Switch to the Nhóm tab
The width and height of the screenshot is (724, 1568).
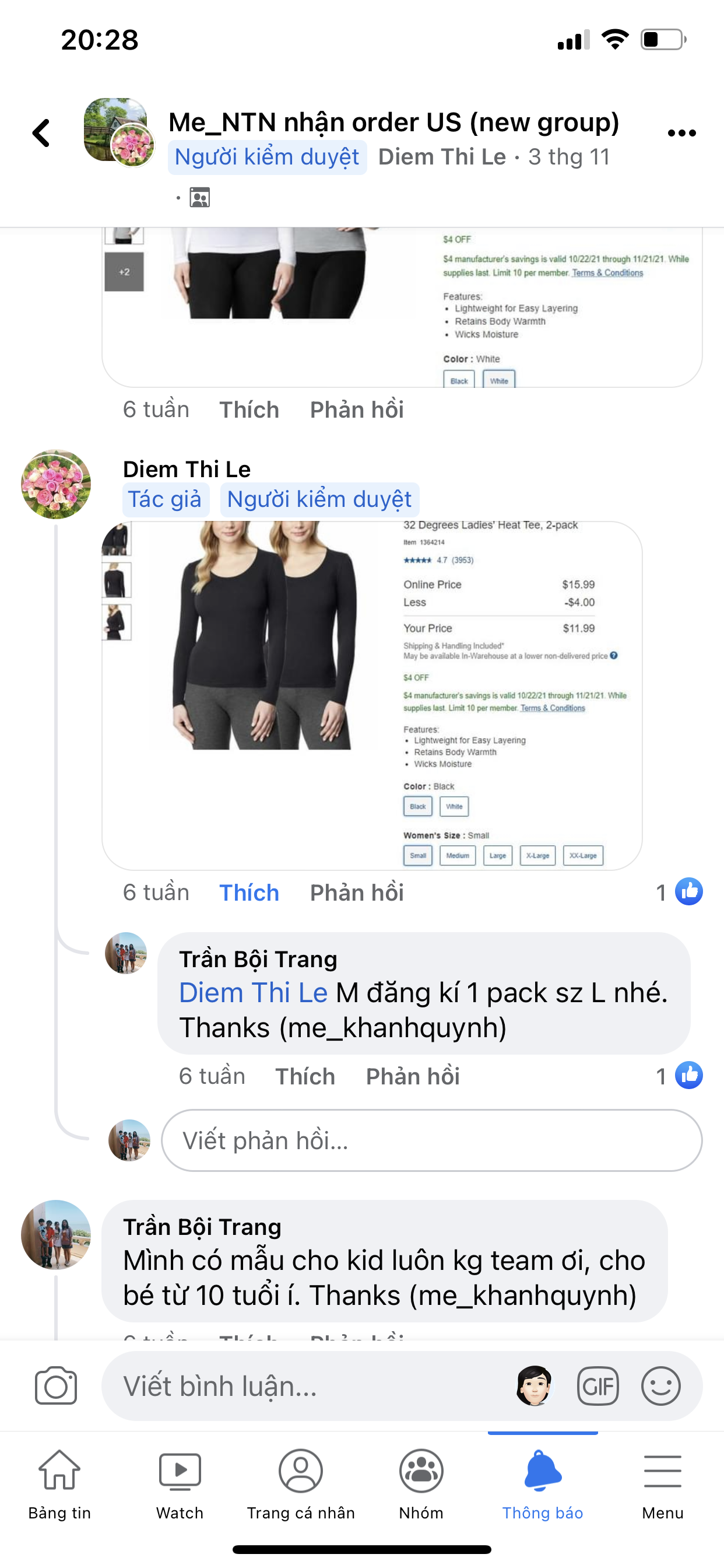pyautogui.click(x=421, y=1484)
